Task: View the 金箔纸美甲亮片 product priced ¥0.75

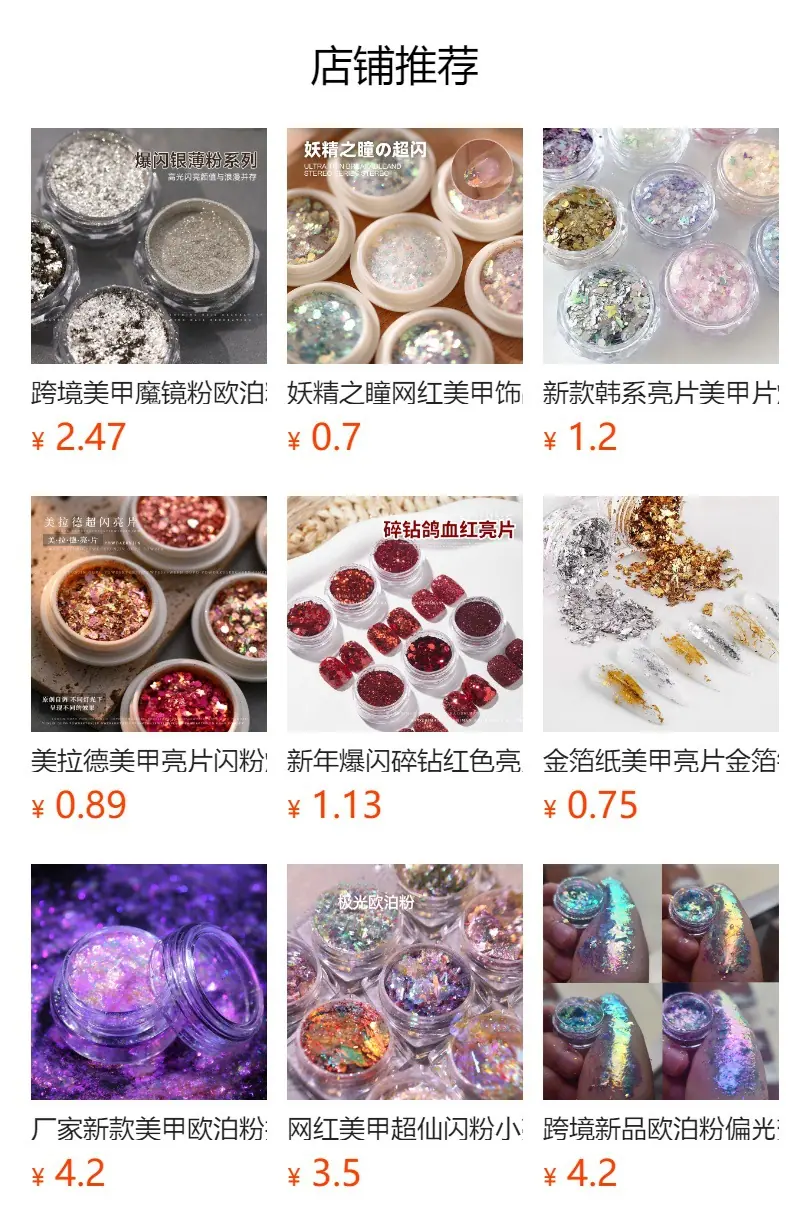Action: 660,660
